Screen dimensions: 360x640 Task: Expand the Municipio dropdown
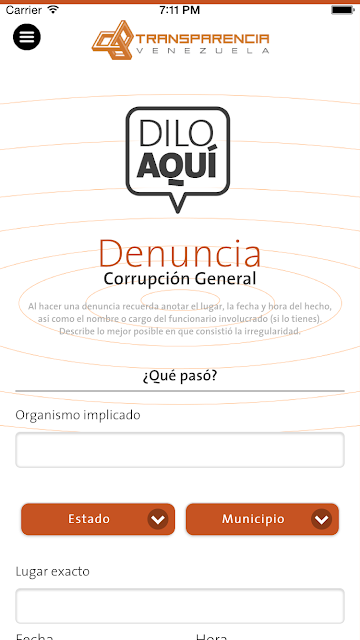[262, 519]
